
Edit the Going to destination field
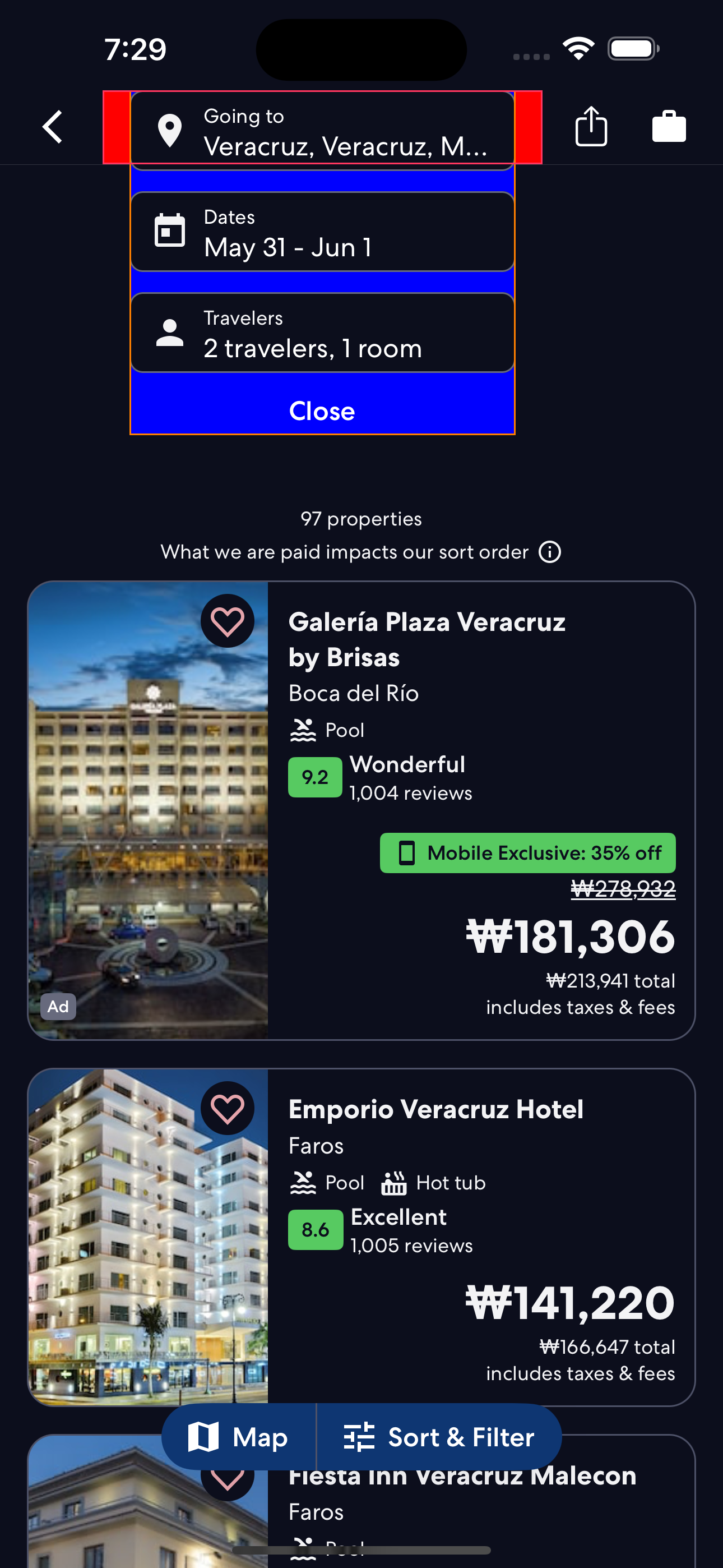pos(322,131)
